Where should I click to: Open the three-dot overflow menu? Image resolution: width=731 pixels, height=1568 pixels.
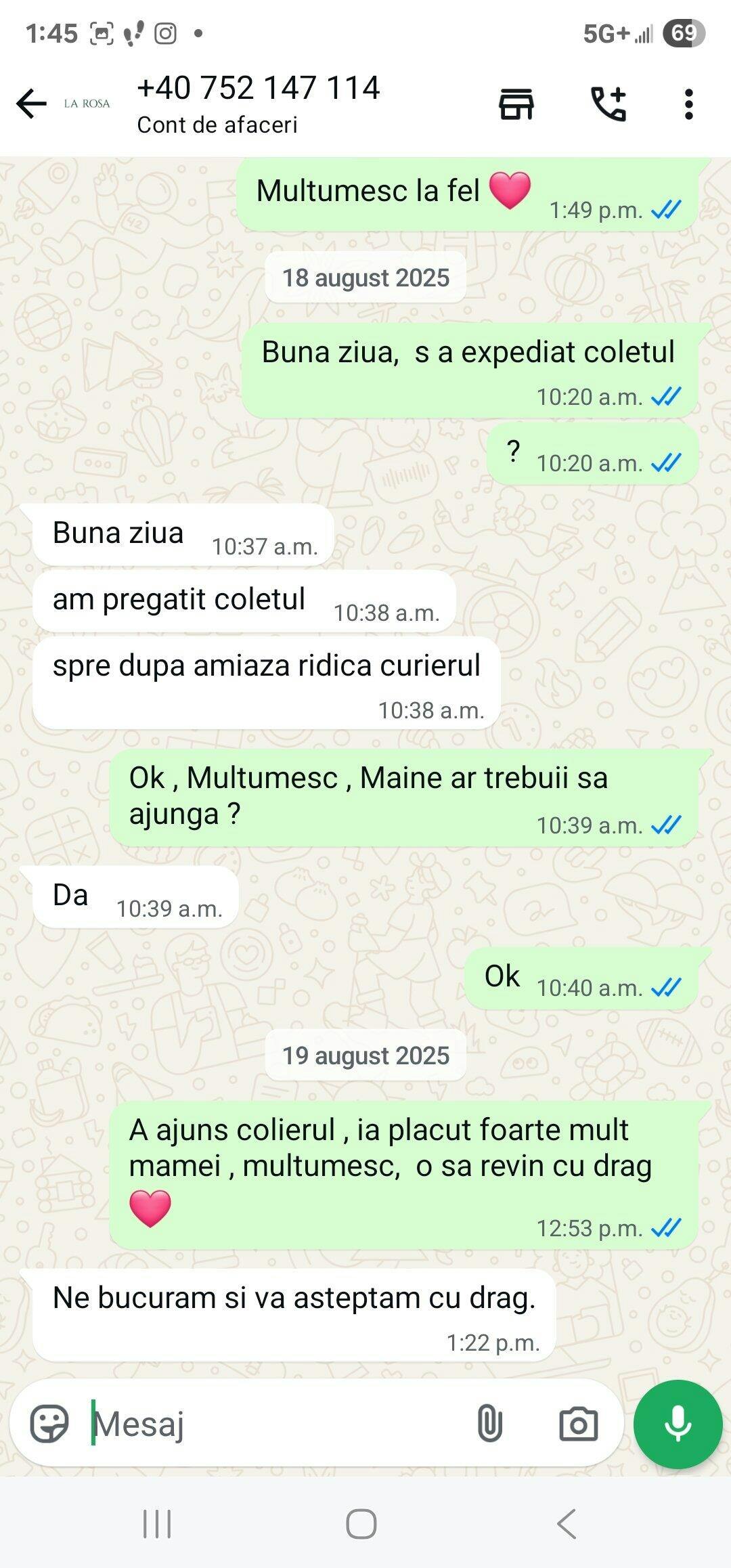[x=688, y=104]
